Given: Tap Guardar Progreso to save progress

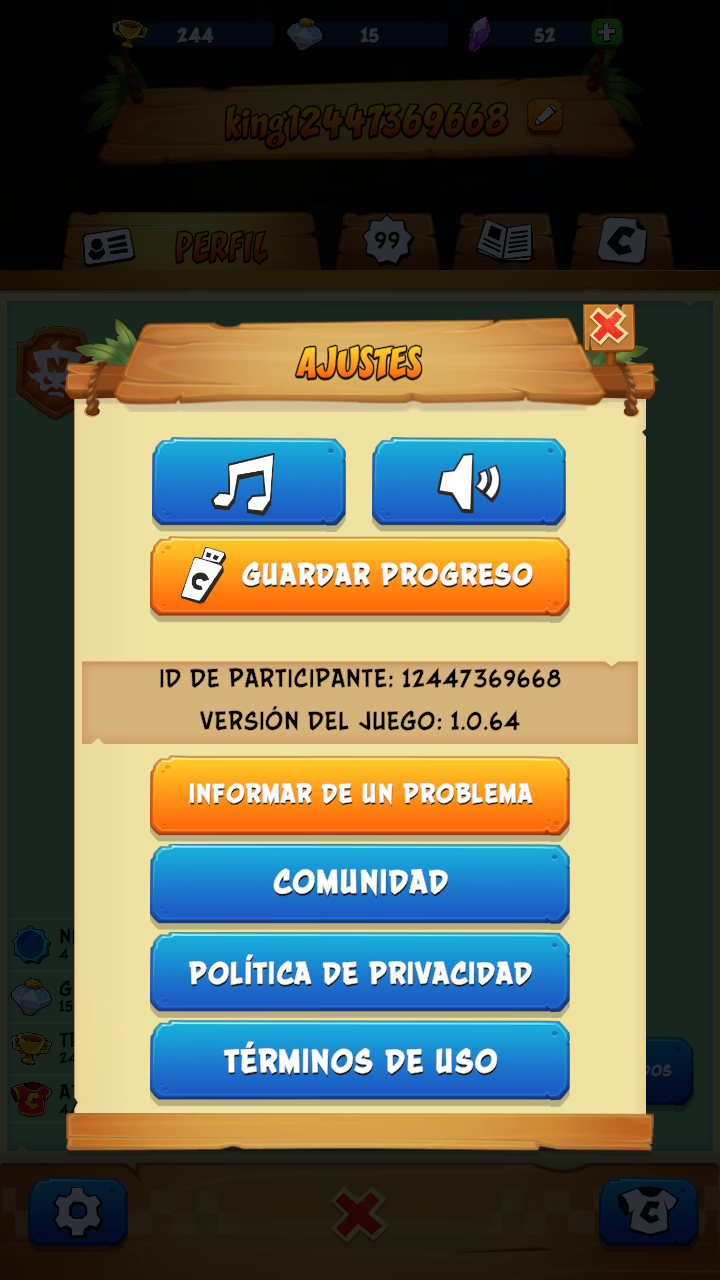Looking at the screenshot, I should [360, 576].
